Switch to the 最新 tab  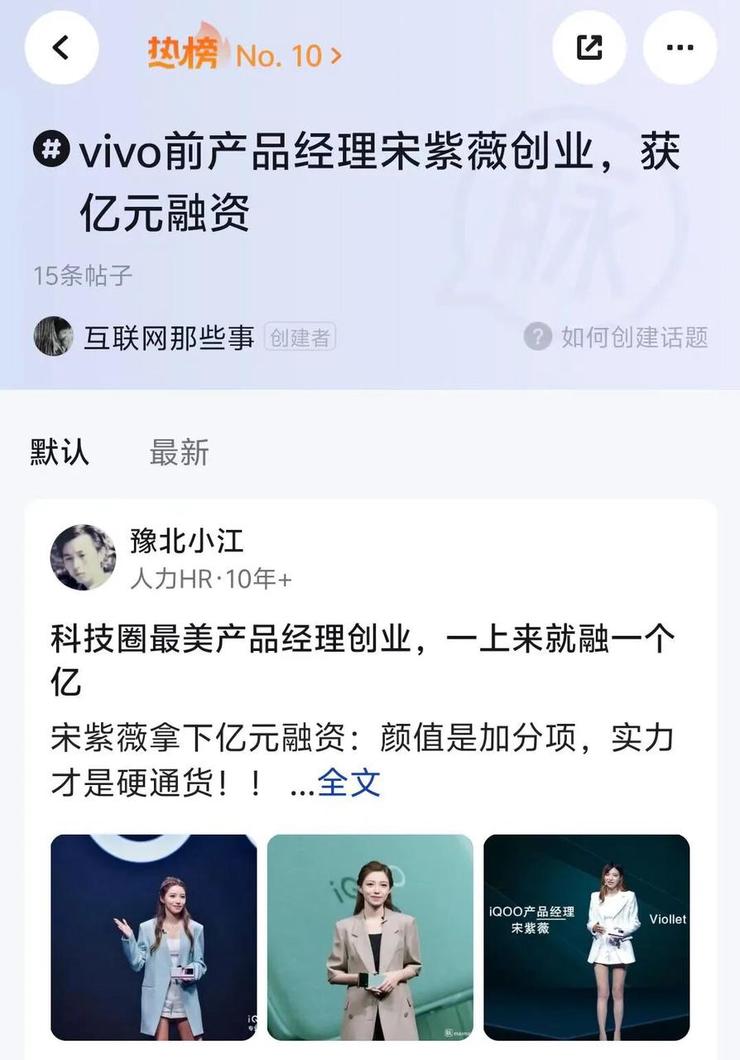coord(180,453)
